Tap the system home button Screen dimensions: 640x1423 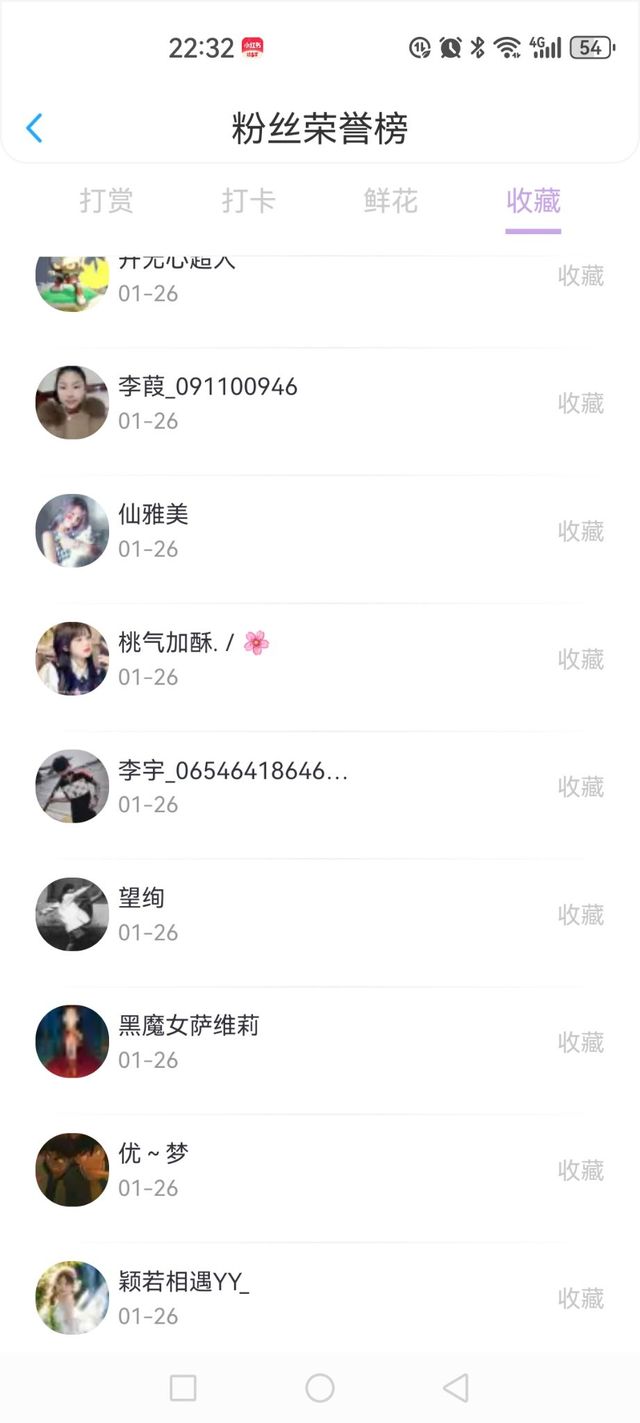320,1388
